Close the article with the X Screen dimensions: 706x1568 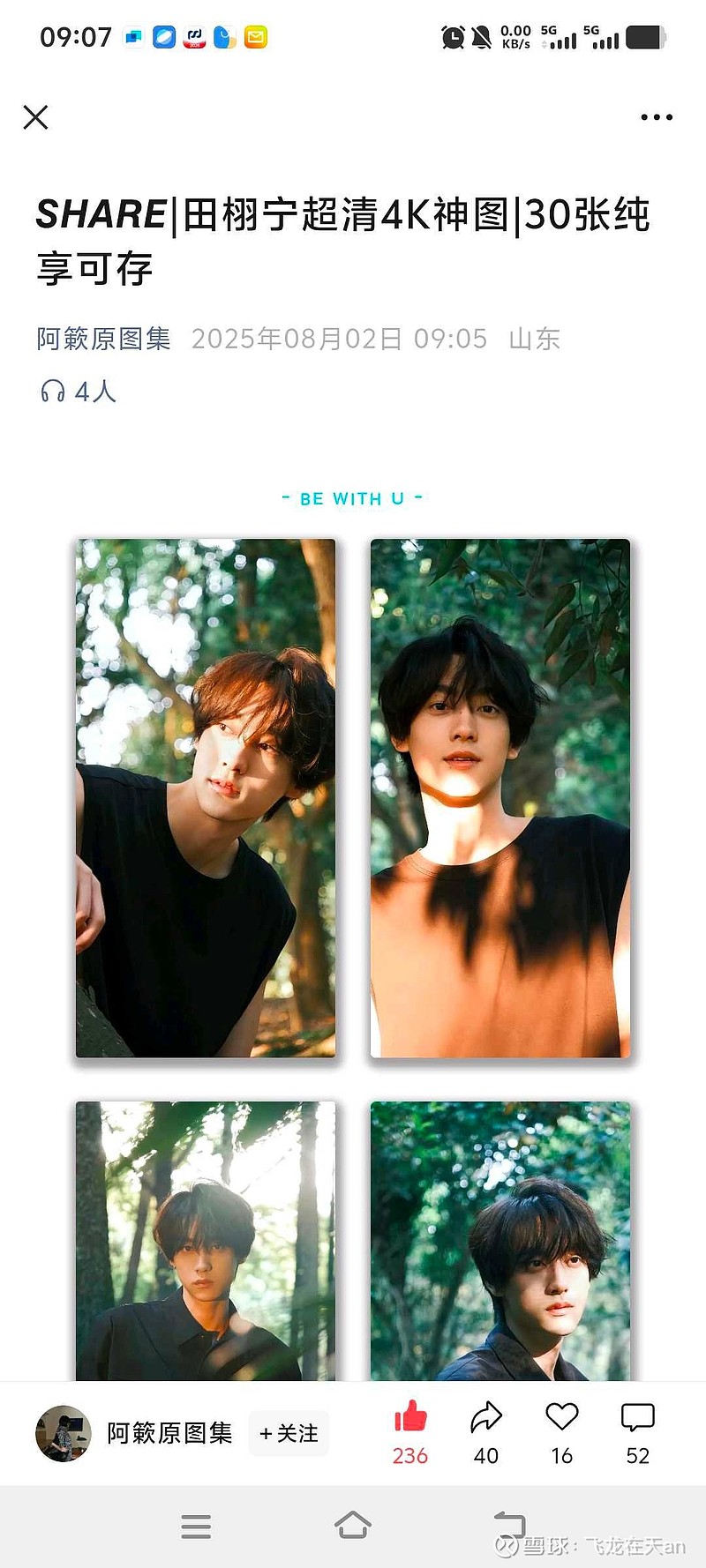pyautogui.click(x=35, y=117)
